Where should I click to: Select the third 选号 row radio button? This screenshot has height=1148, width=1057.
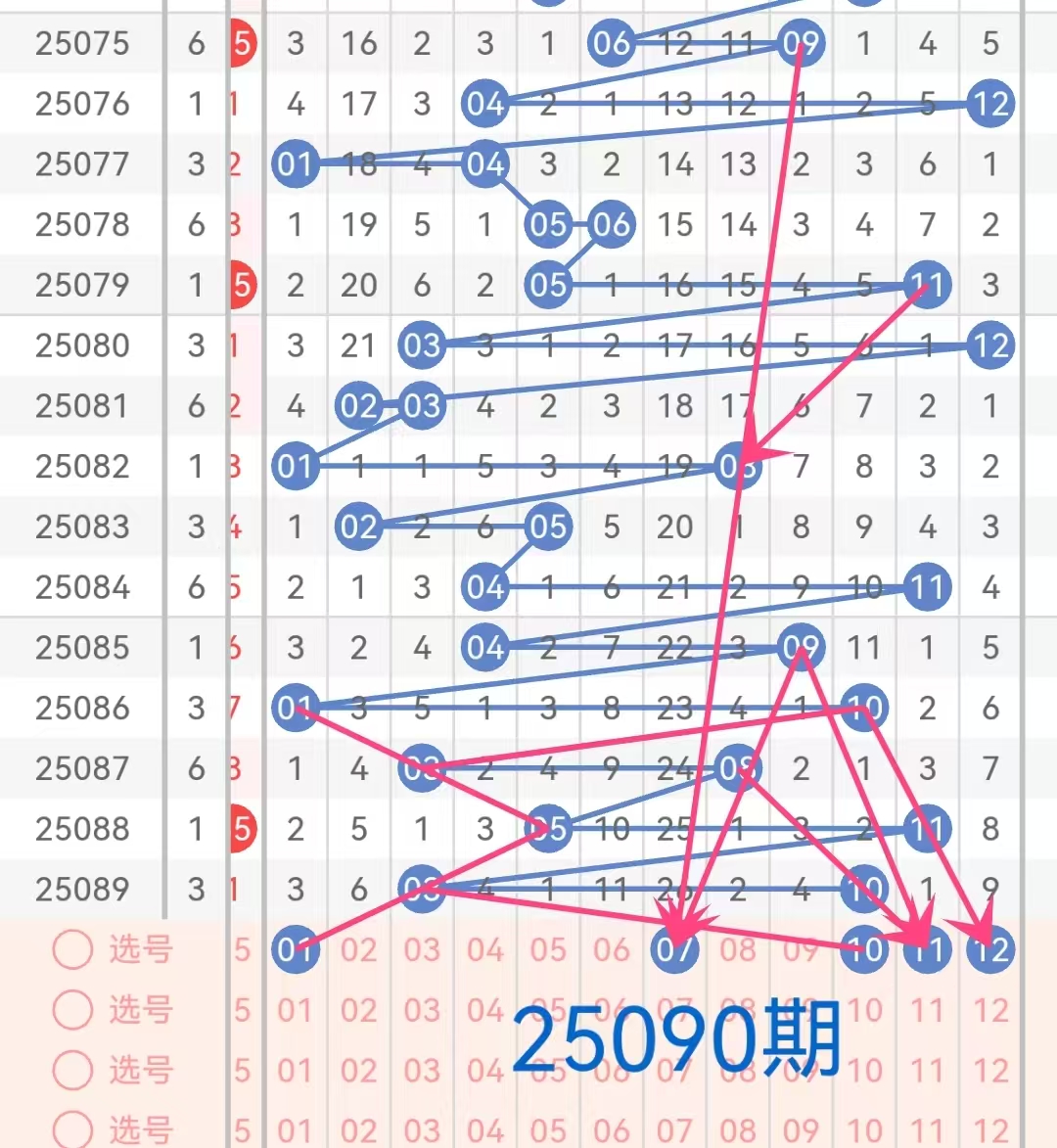click(x=72, y=1070)
